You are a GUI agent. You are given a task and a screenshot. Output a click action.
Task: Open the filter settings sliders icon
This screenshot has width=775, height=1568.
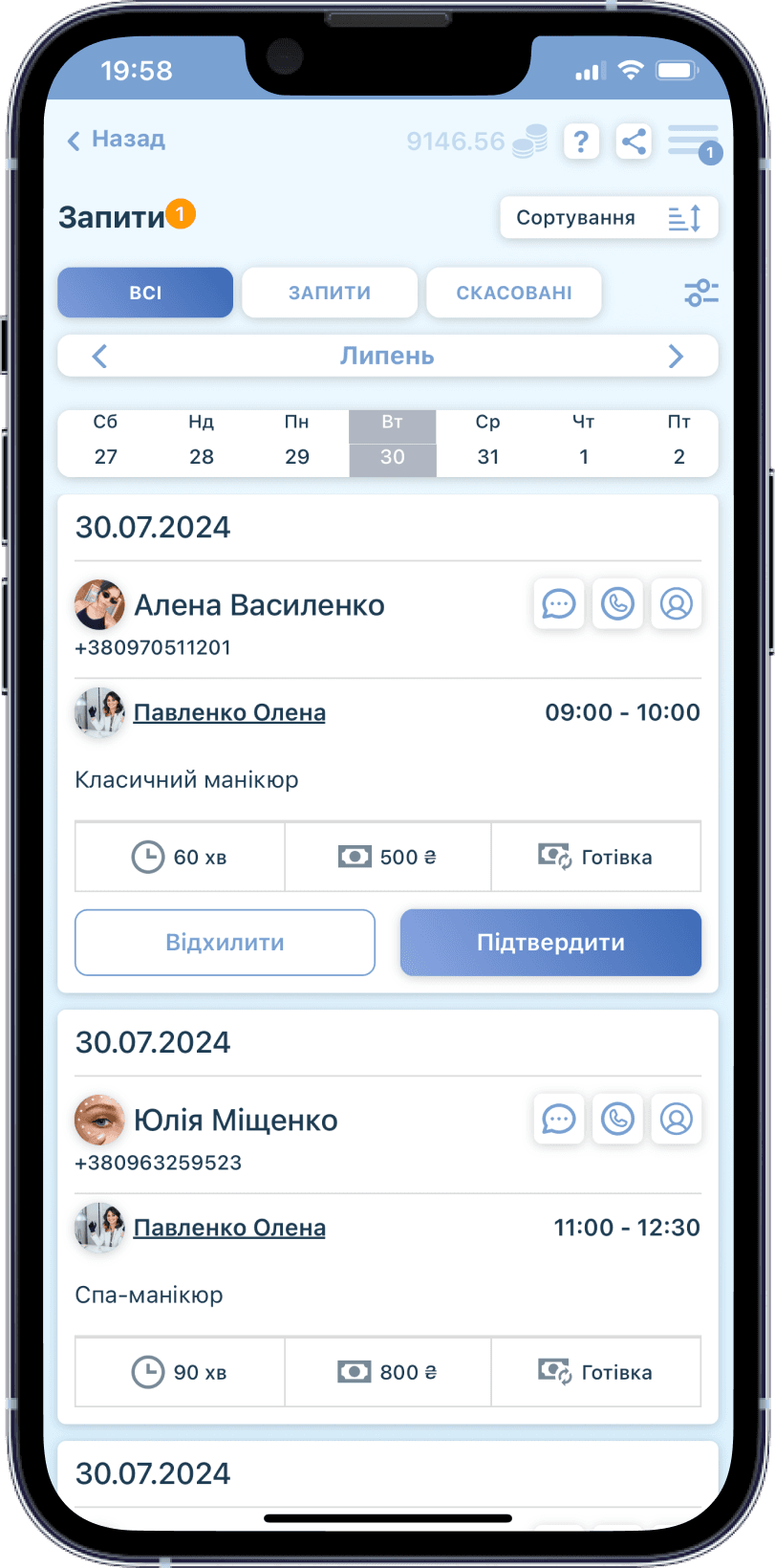pyautogui.click(x=700, y=293)
